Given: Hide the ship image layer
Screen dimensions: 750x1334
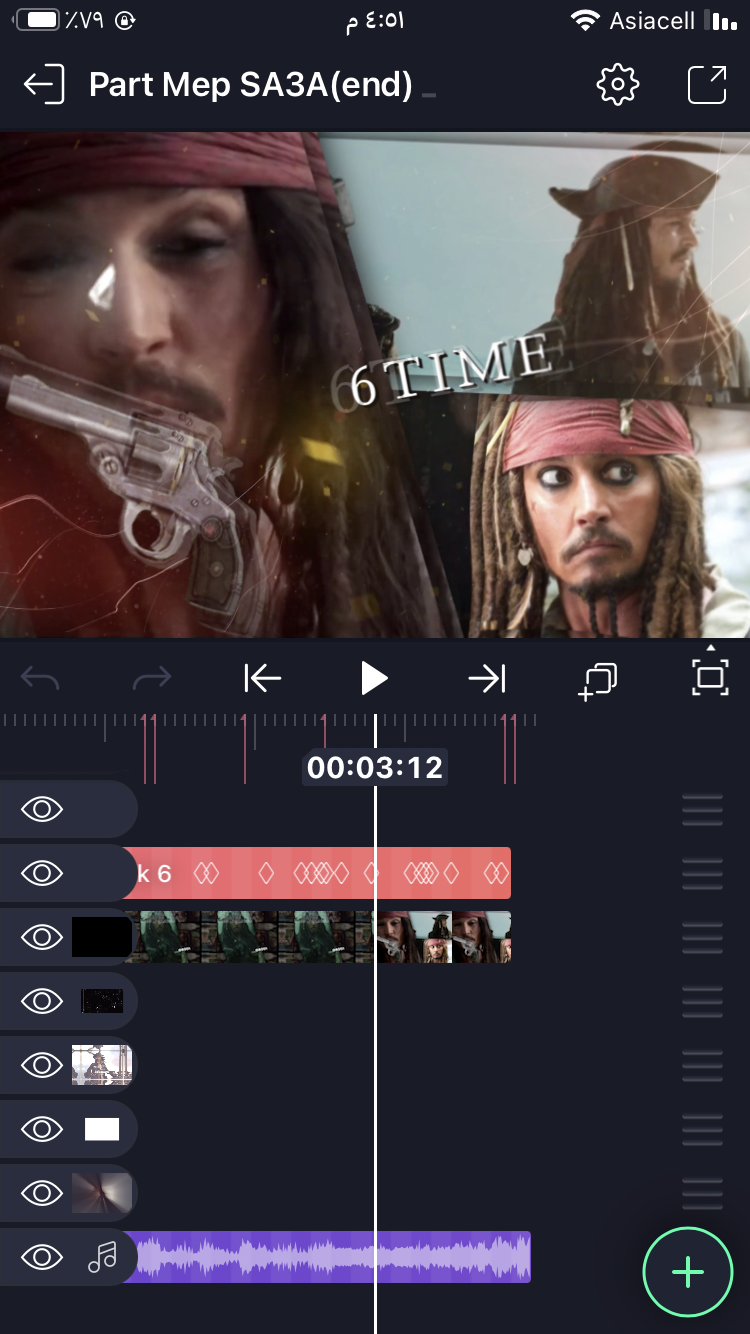Looking at the screenshot, I should [42, 1065].
